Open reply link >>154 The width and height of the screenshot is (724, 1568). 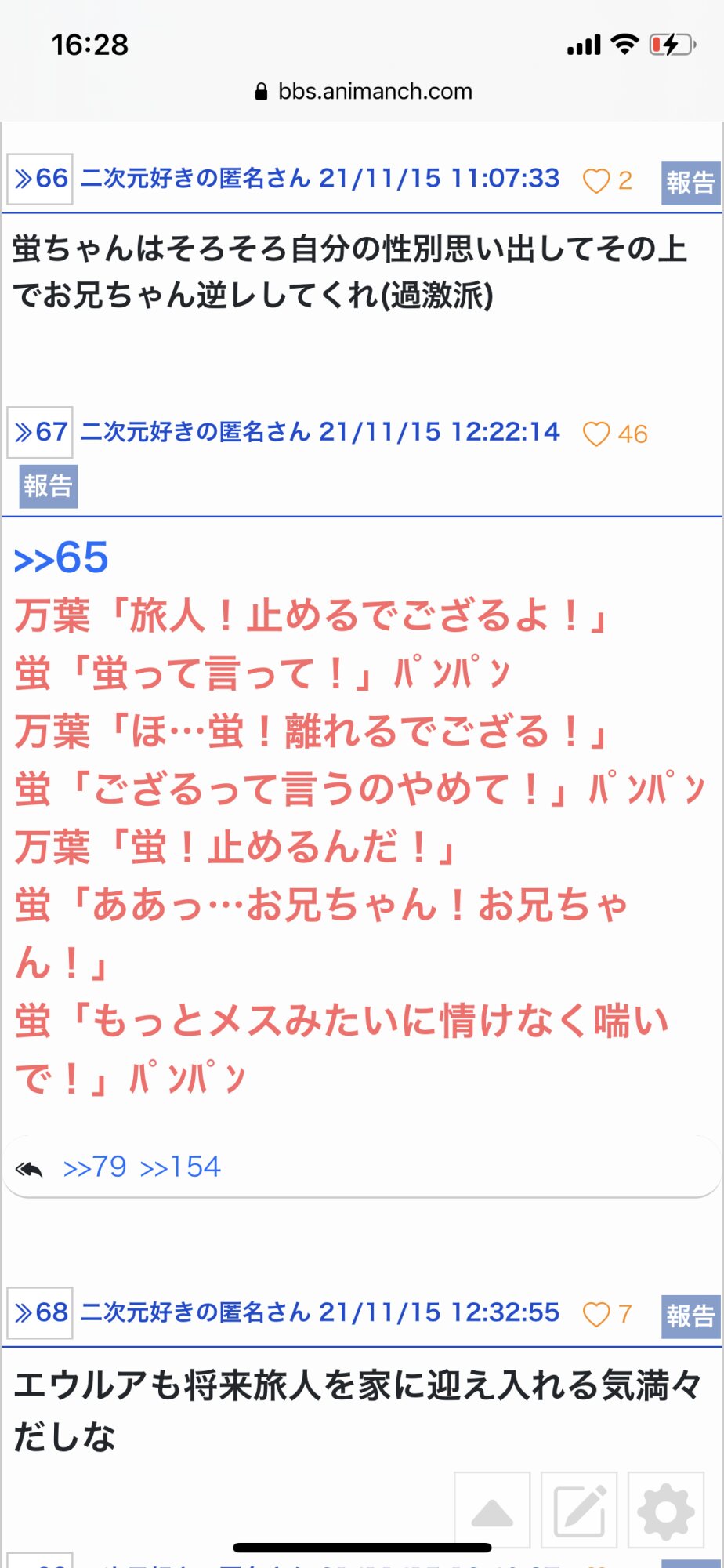pyautogui.click(x=180, y=1167)
